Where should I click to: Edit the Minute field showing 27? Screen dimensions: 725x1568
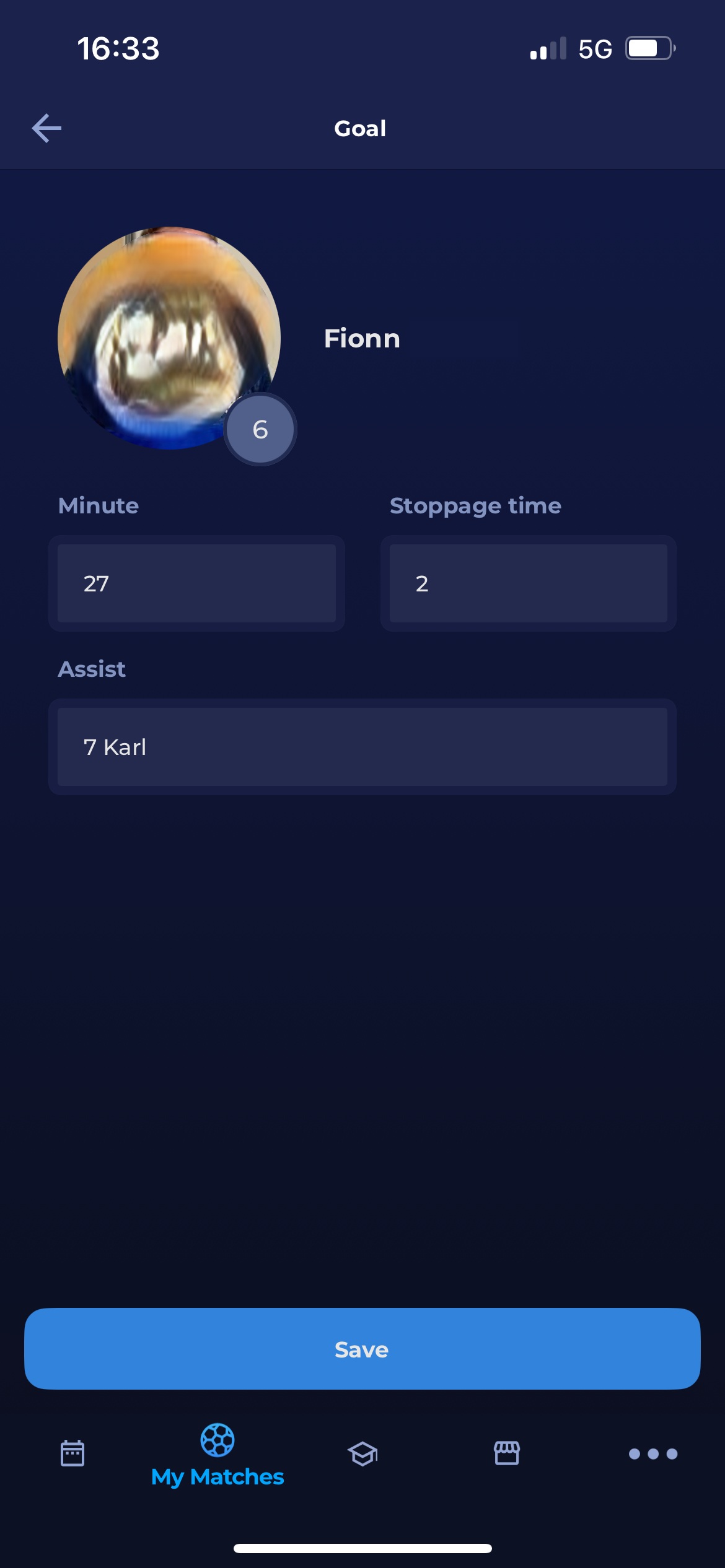[x=196, y=583]
